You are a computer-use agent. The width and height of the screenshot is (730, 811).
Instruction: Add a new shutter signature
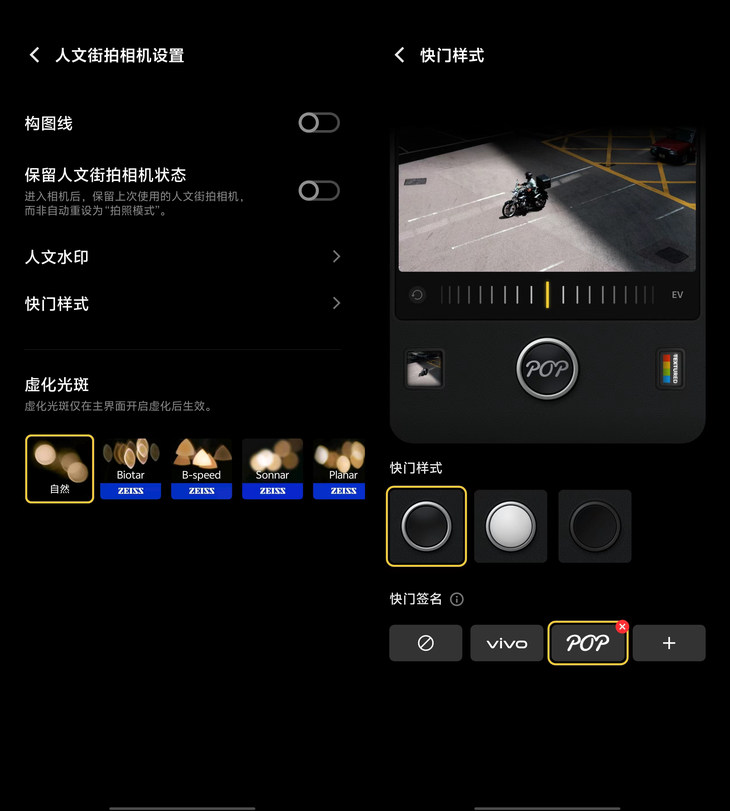coord(669,643)
